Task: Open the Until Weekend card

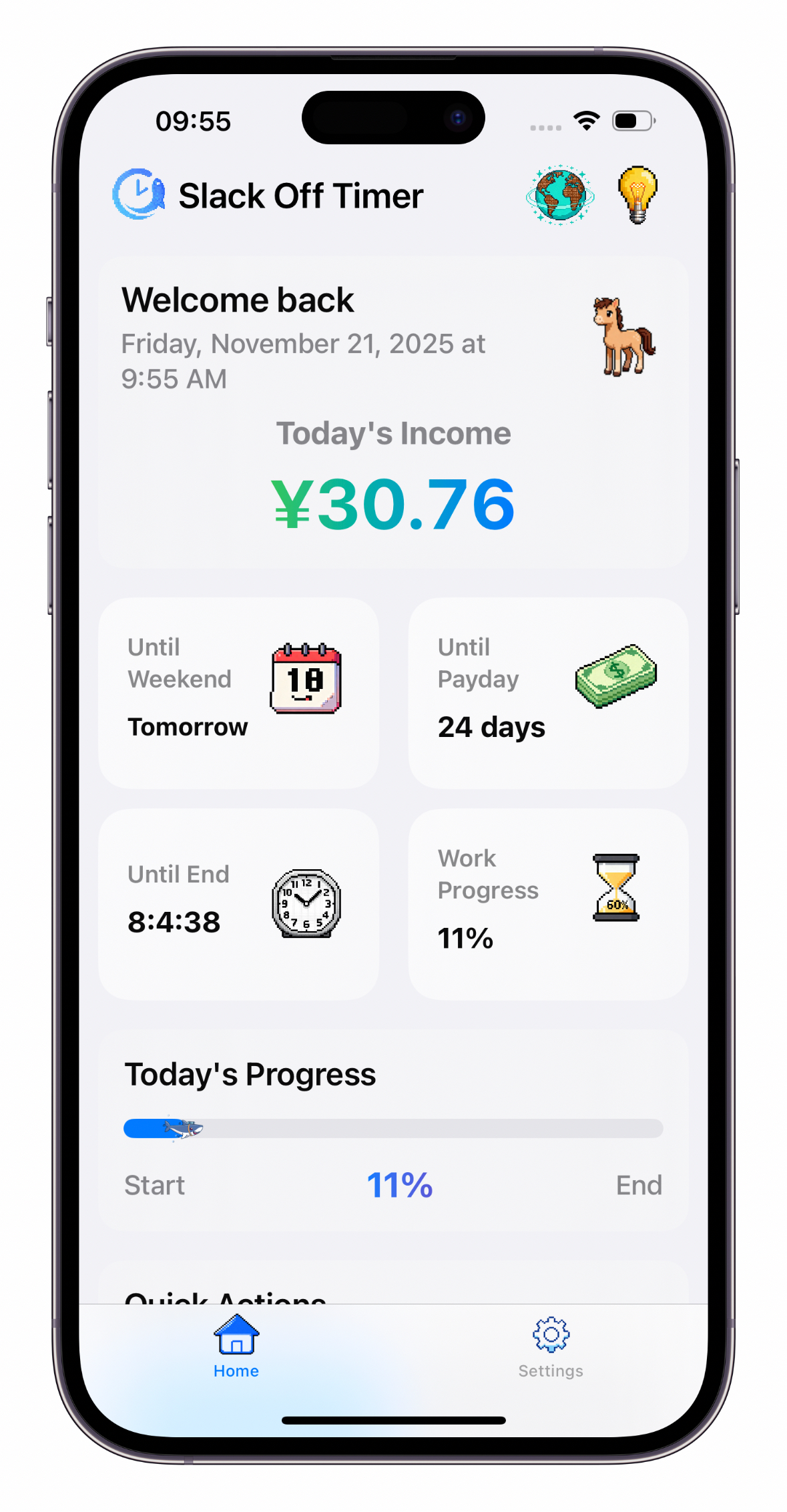Action: tap(238, 693)
